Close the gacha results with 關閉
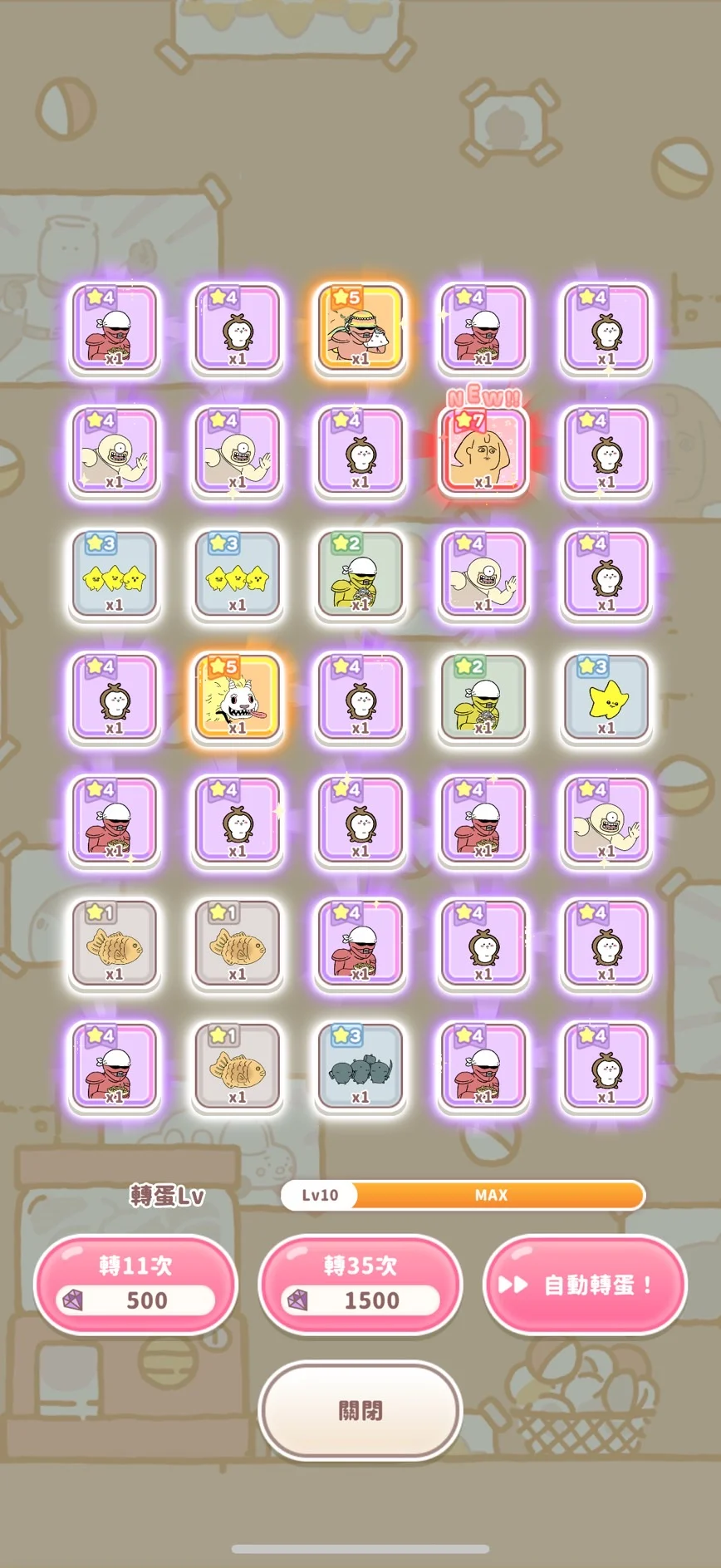Image resolution: width=721 pixels, height=1568 pixels. (x=360, y=1410)
